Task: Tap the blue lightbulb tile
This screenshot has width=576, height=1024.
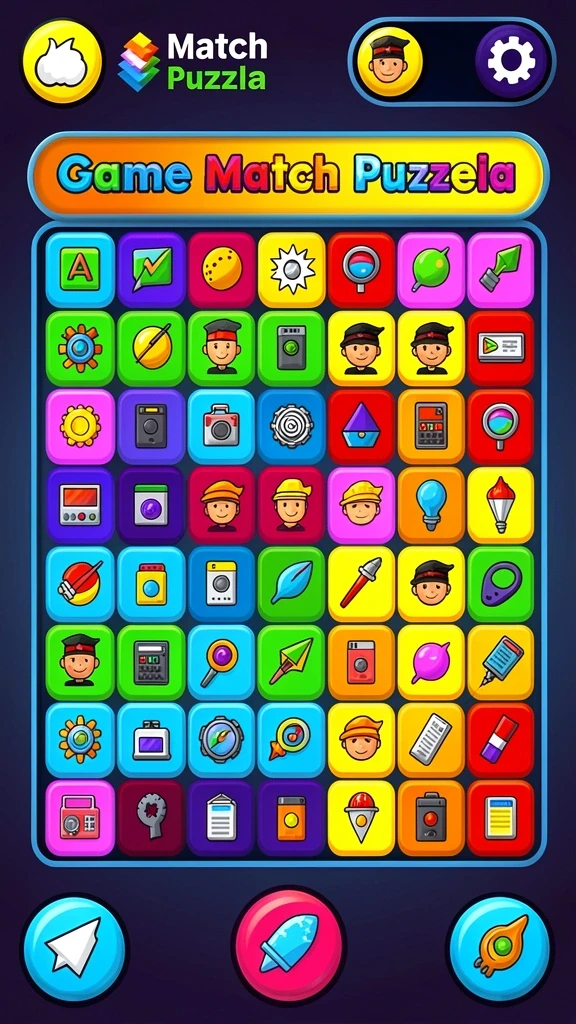Action: (431, 504)
